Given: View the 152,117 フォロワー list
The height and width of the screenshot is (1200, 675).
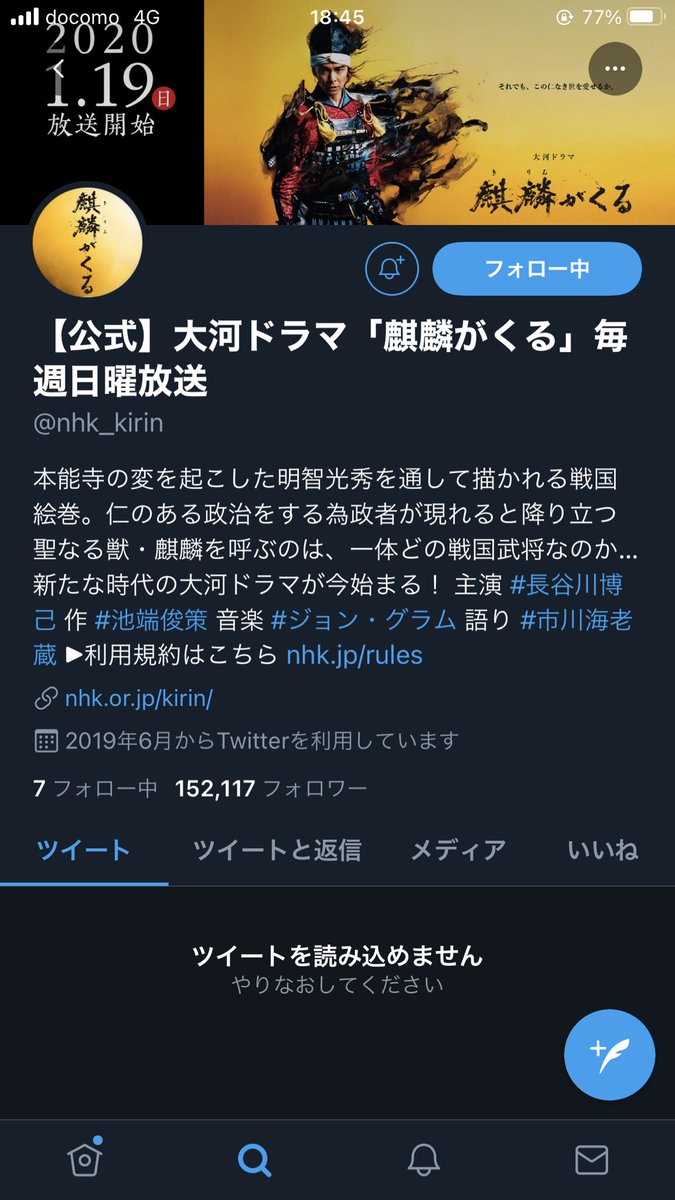Looking at the screenshot, I should pos(270,788).
